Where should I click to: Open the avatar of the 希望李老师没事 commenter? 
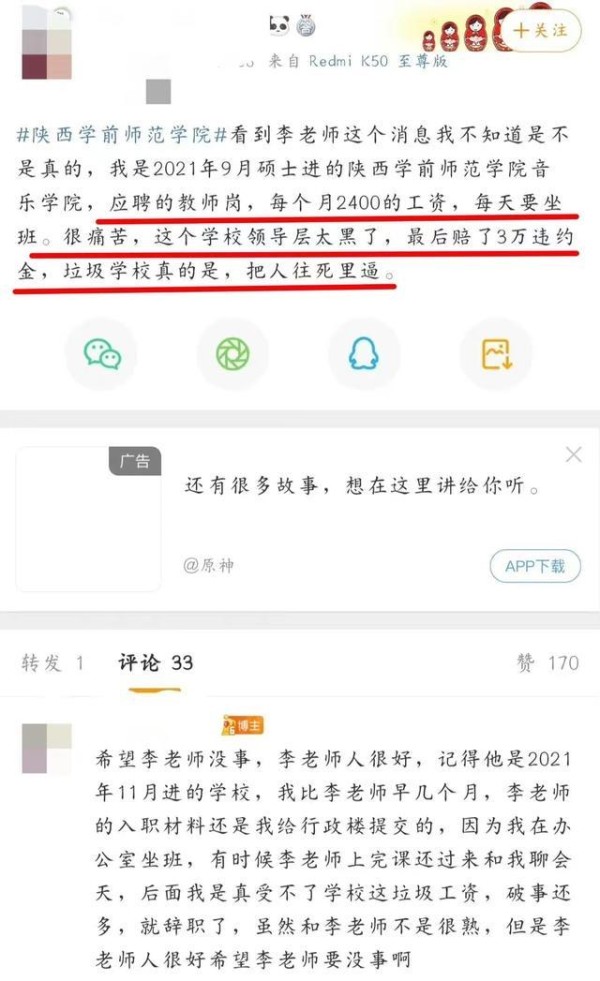point(46,748)
